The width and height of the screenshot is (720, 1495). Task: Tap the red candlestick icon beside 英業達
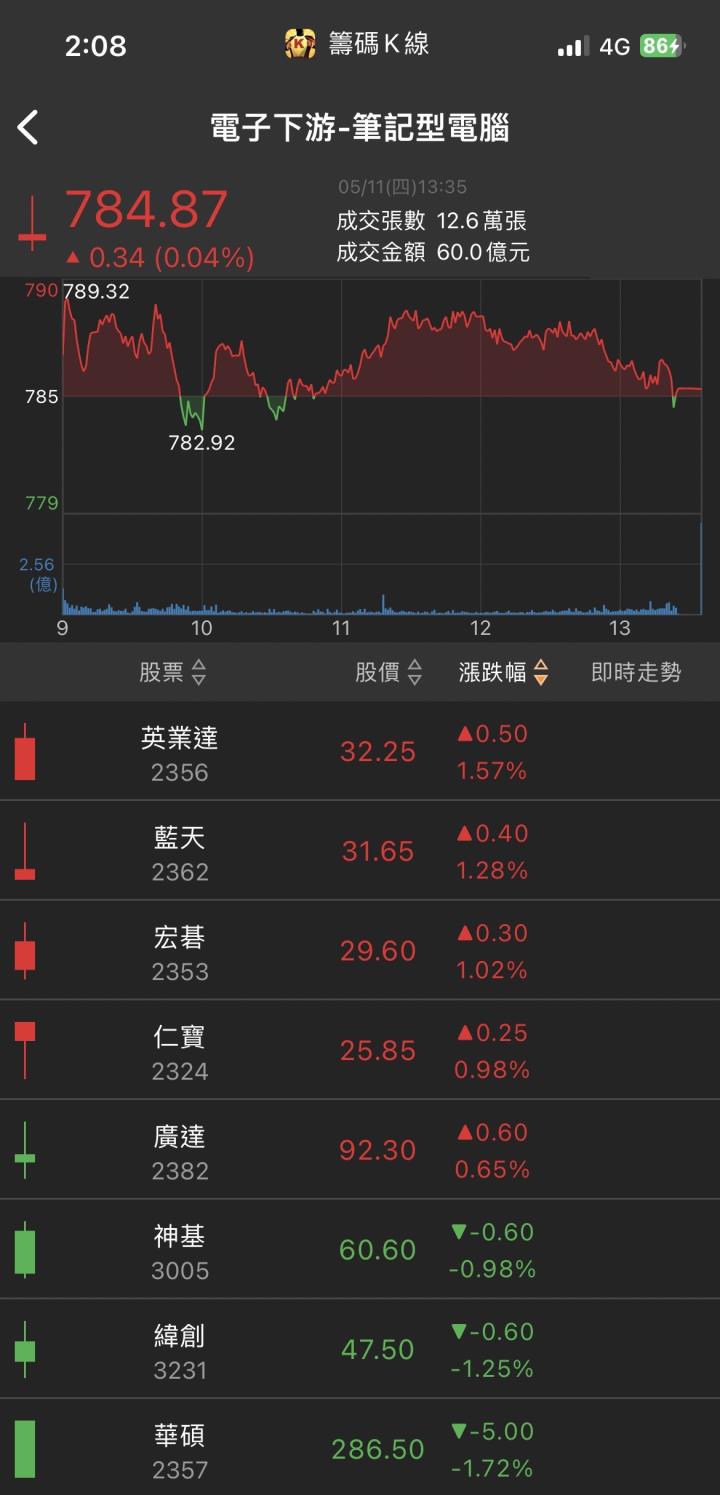click(x=27, y=751)
